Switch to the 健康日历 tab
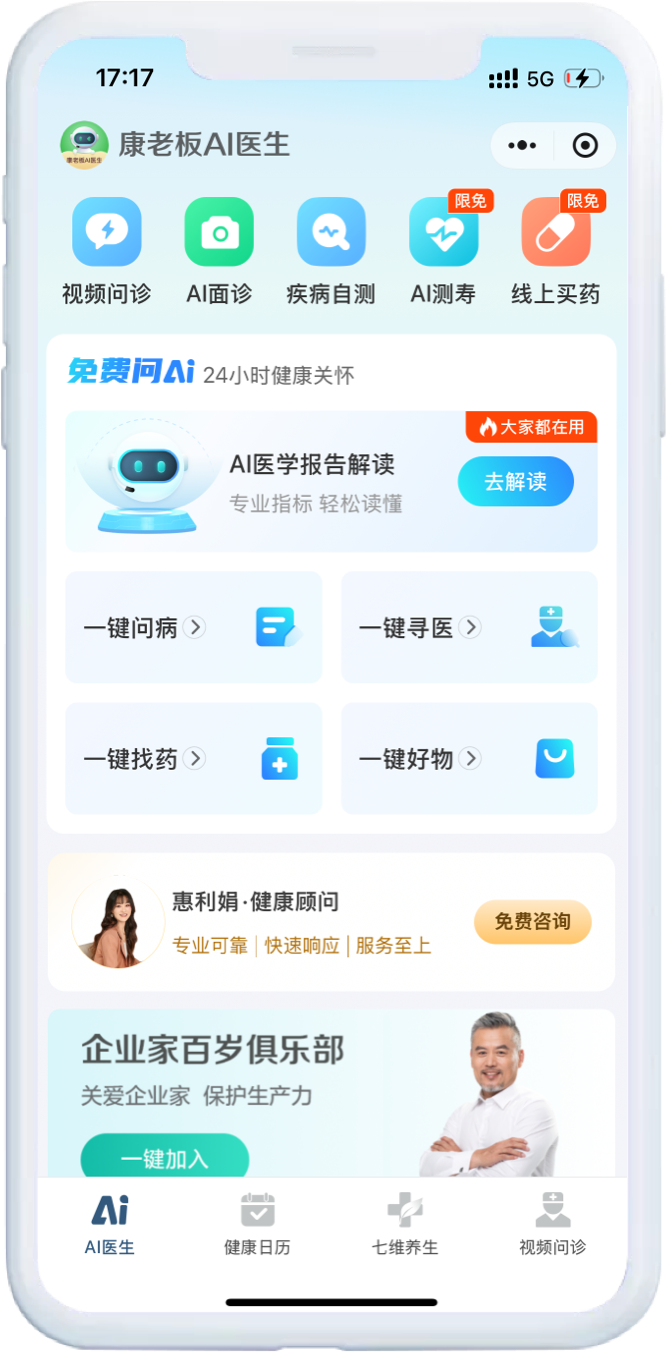The width and height of the screenshot is (666, 1352). tap(257, 1224)
